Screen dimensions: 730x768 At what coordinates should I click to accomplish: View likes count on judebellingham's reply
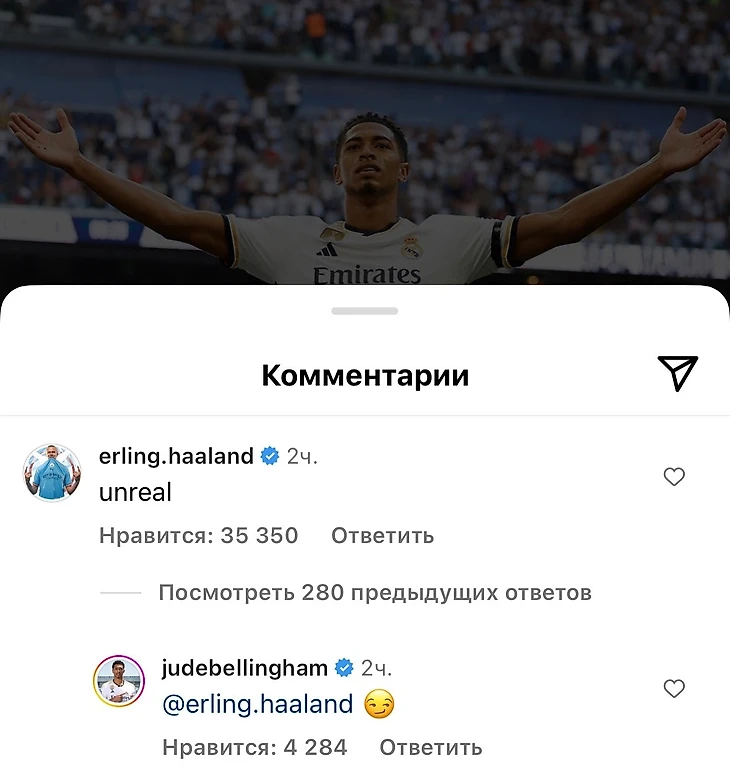point(254,747)
